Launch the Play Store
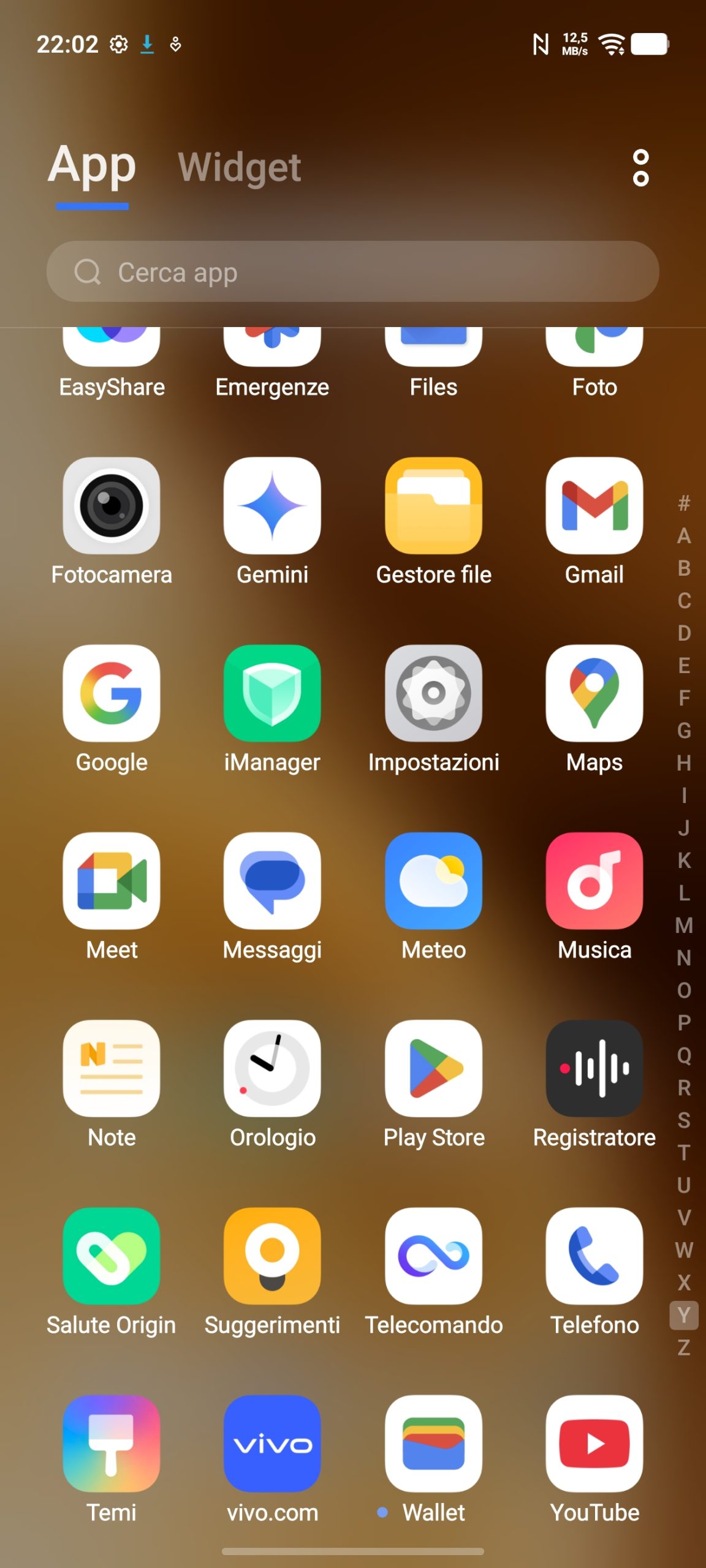The height and width of the screenshot is (1568, 706). coord(433,1068)
